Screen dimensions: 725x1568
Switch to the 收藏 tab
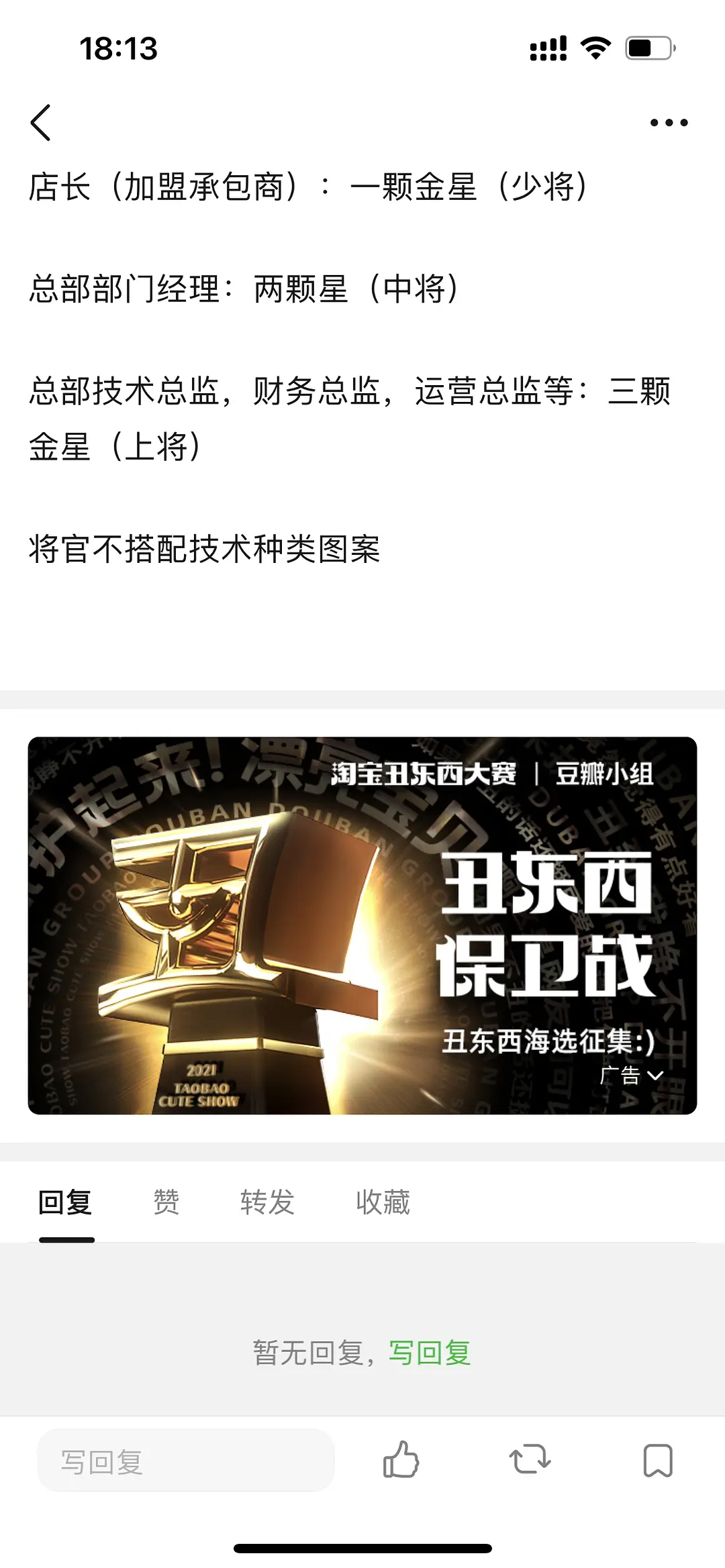point(383,1202)
